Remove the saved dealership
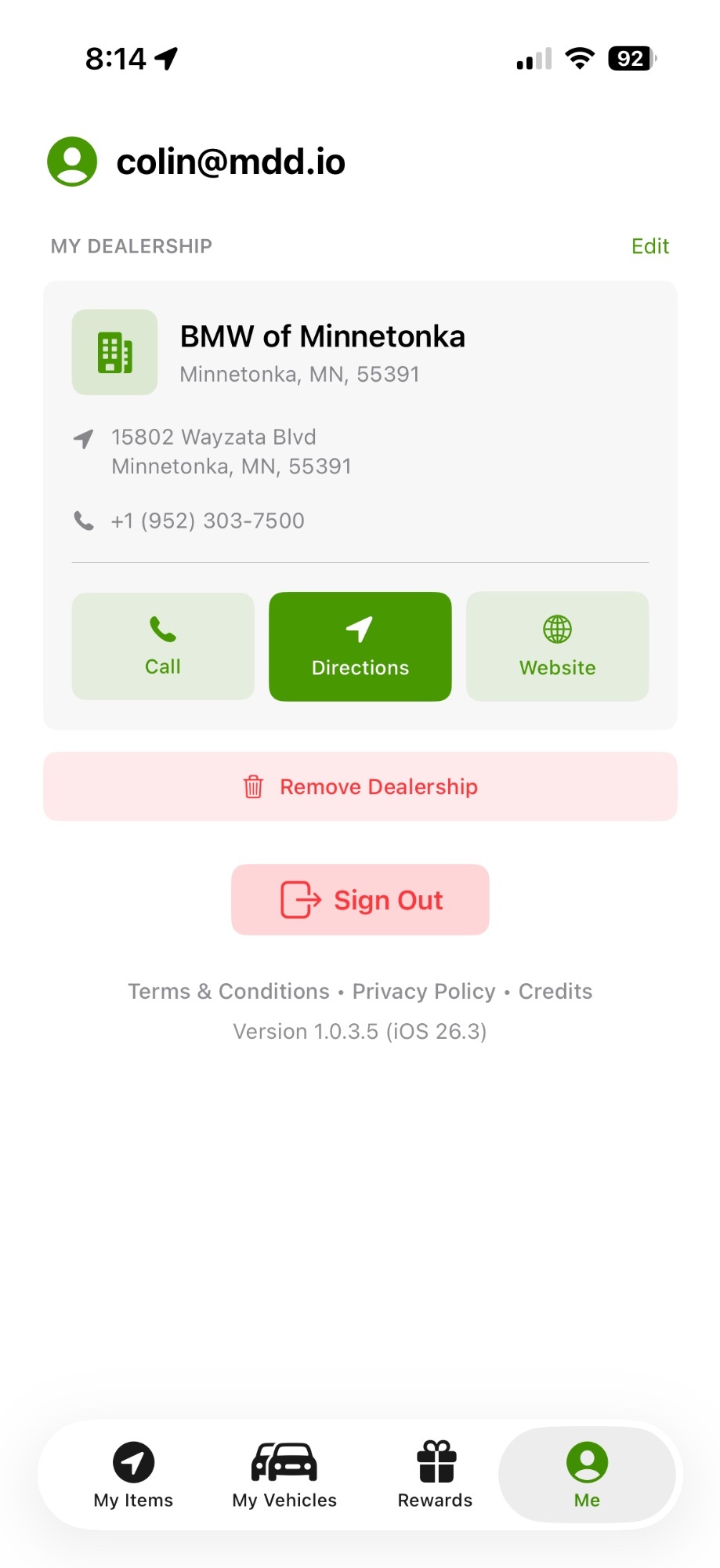This screenshot has height=1568, width=720. coord(360,786)
